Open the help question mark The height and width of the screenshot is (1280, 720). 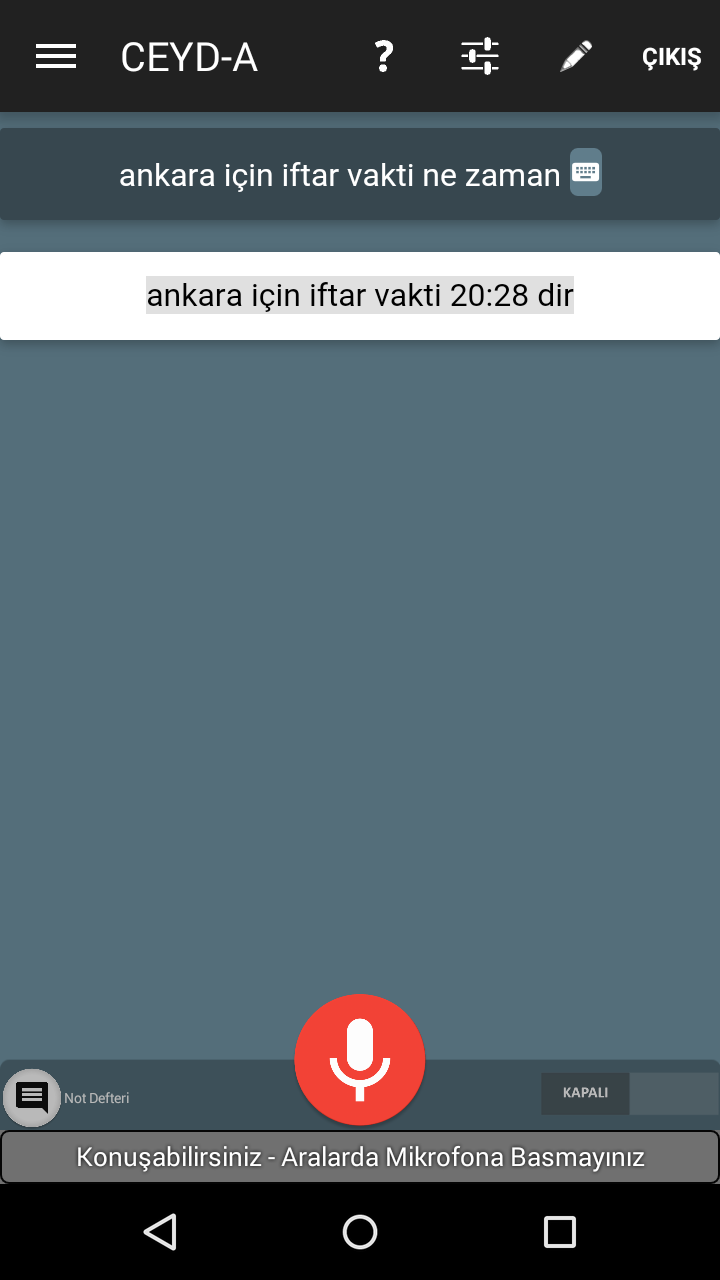[383, 57]
